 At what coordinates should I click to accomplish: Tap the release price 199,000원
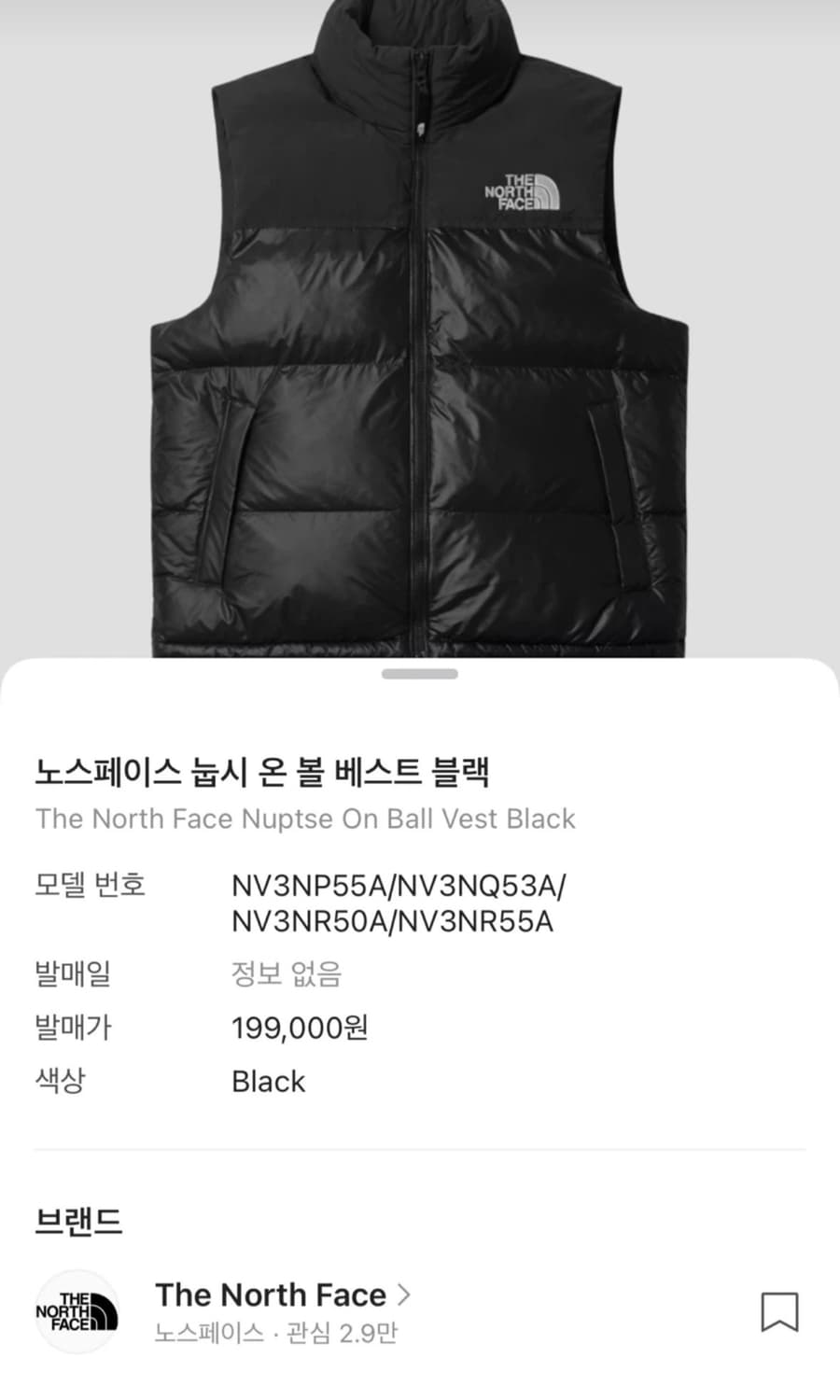click(300, 1028)
